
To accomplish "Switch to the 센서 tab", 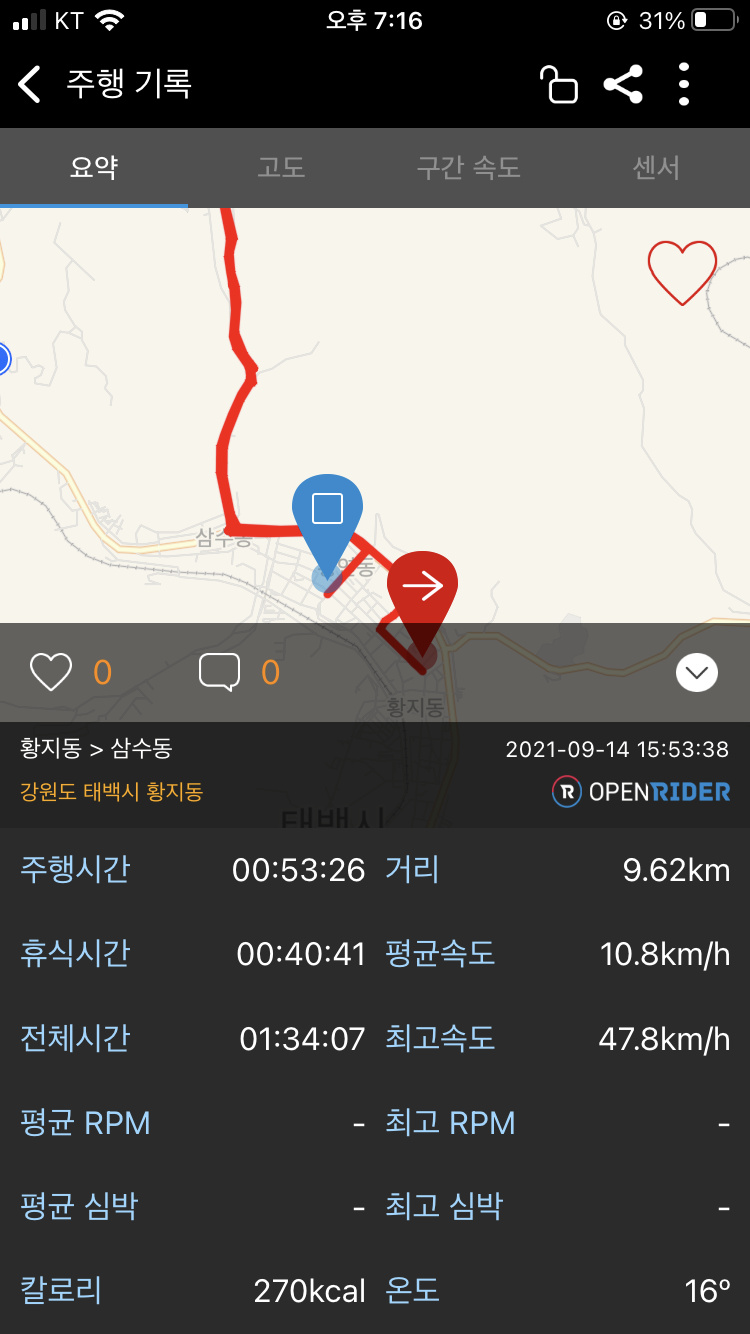I will click(656, 167).
